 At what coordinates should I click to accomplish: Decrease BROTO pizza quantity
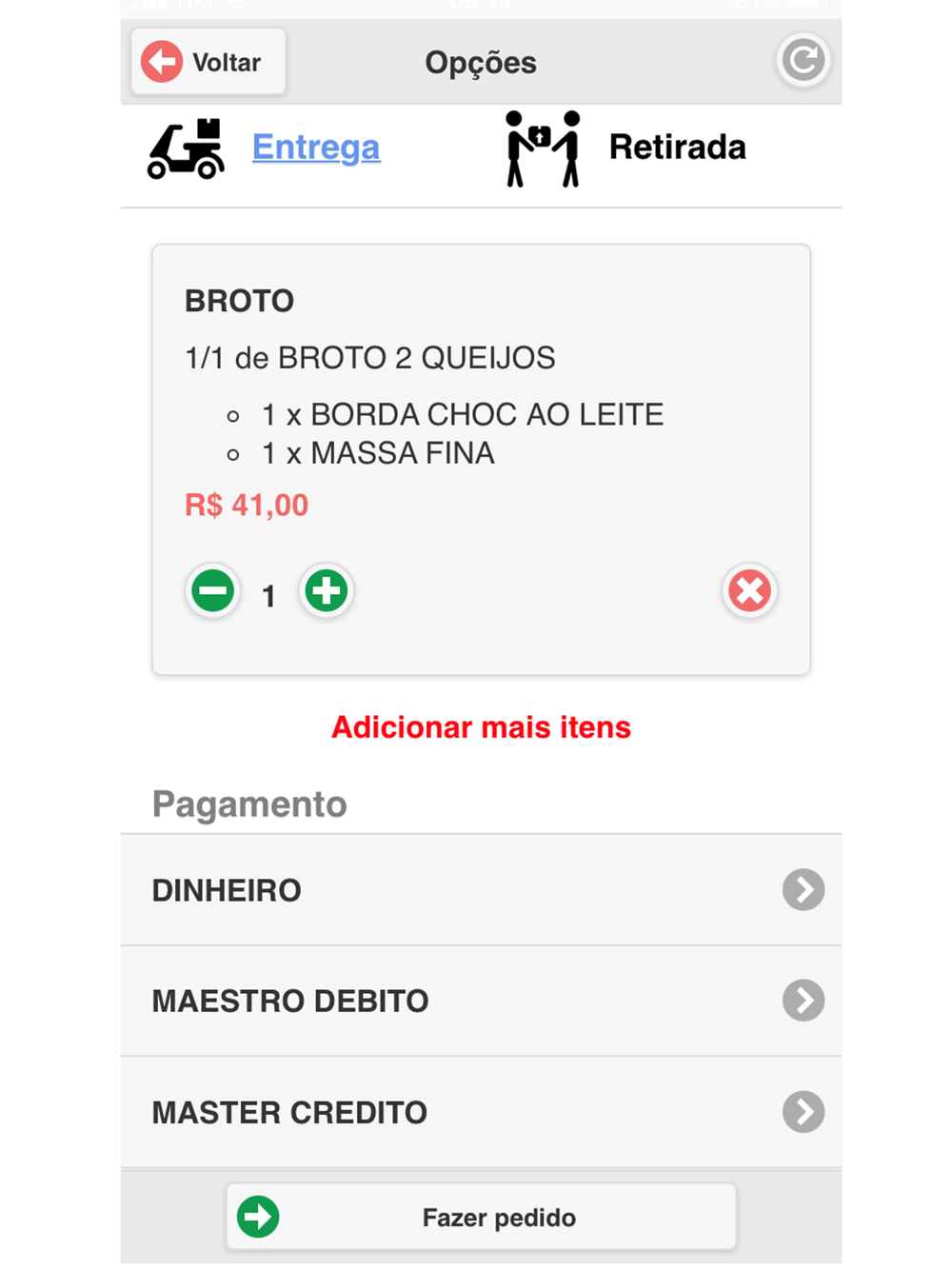coord(213,591)
